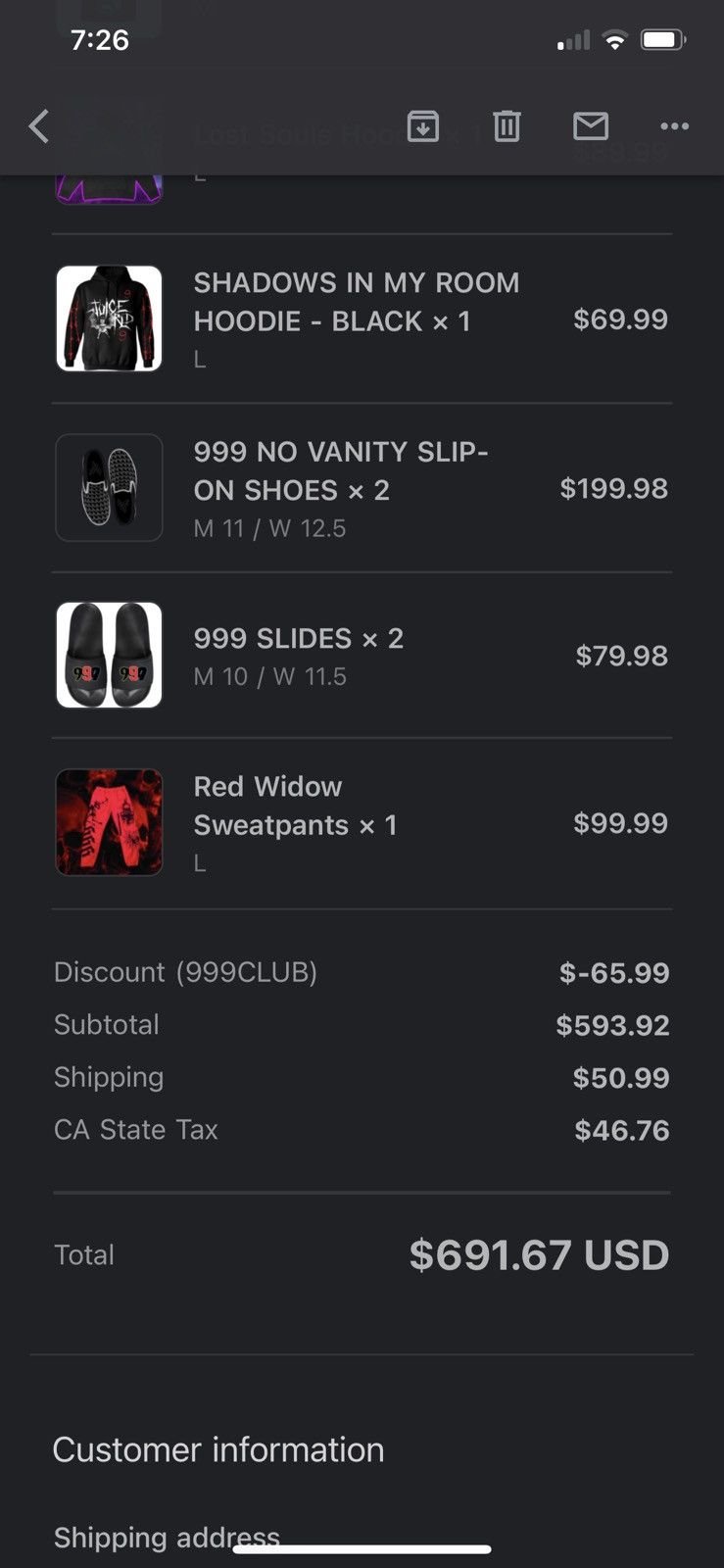The height and width of the screenshot is (1568, 724).
Task: Tap the Customer information heading
Action: [x=217, y=1449]
